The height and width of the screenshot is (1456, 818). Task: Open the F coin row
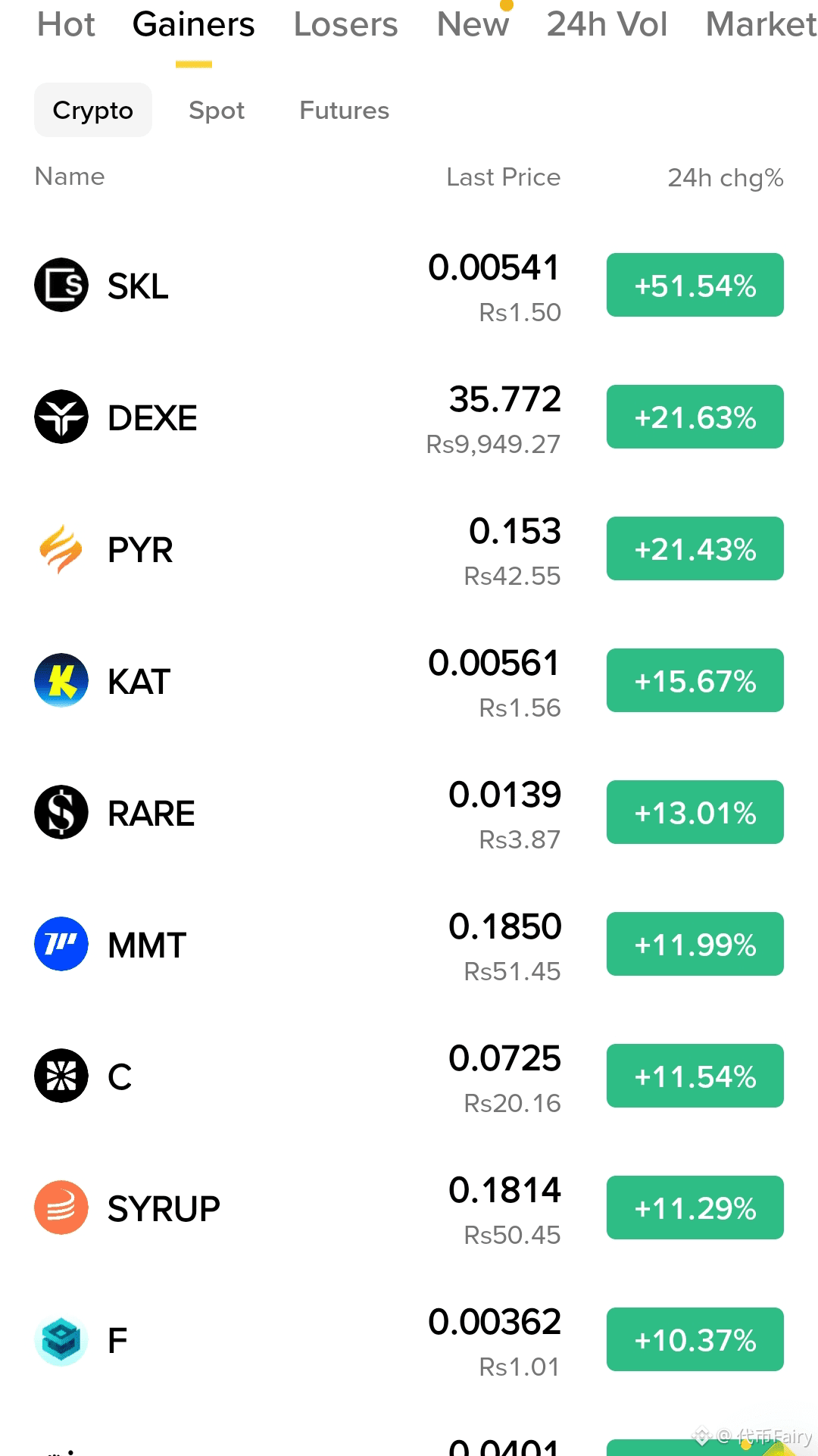(409, 1340)
